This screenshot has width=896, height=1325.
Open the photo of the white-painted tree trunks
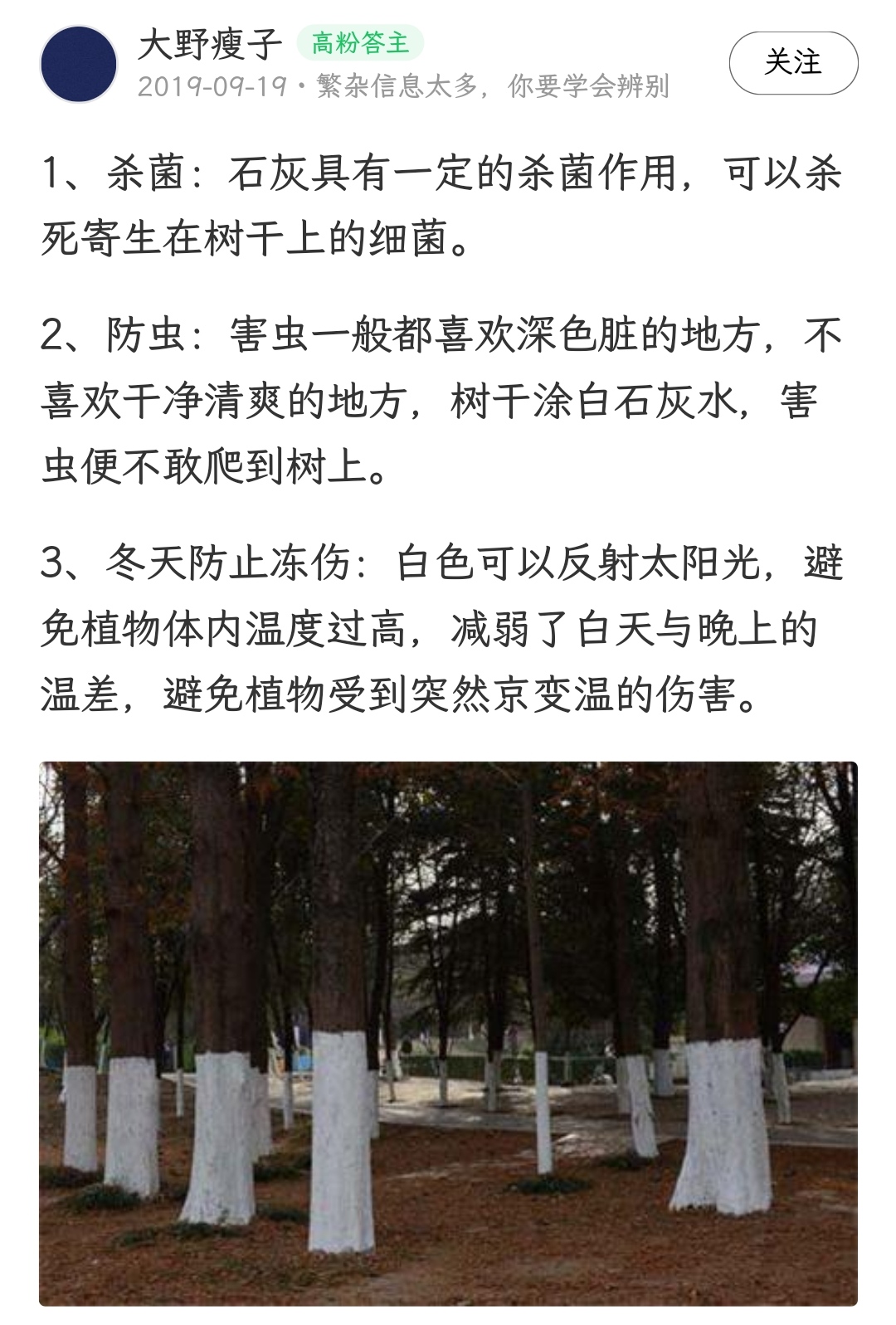tap(448, 1032)
